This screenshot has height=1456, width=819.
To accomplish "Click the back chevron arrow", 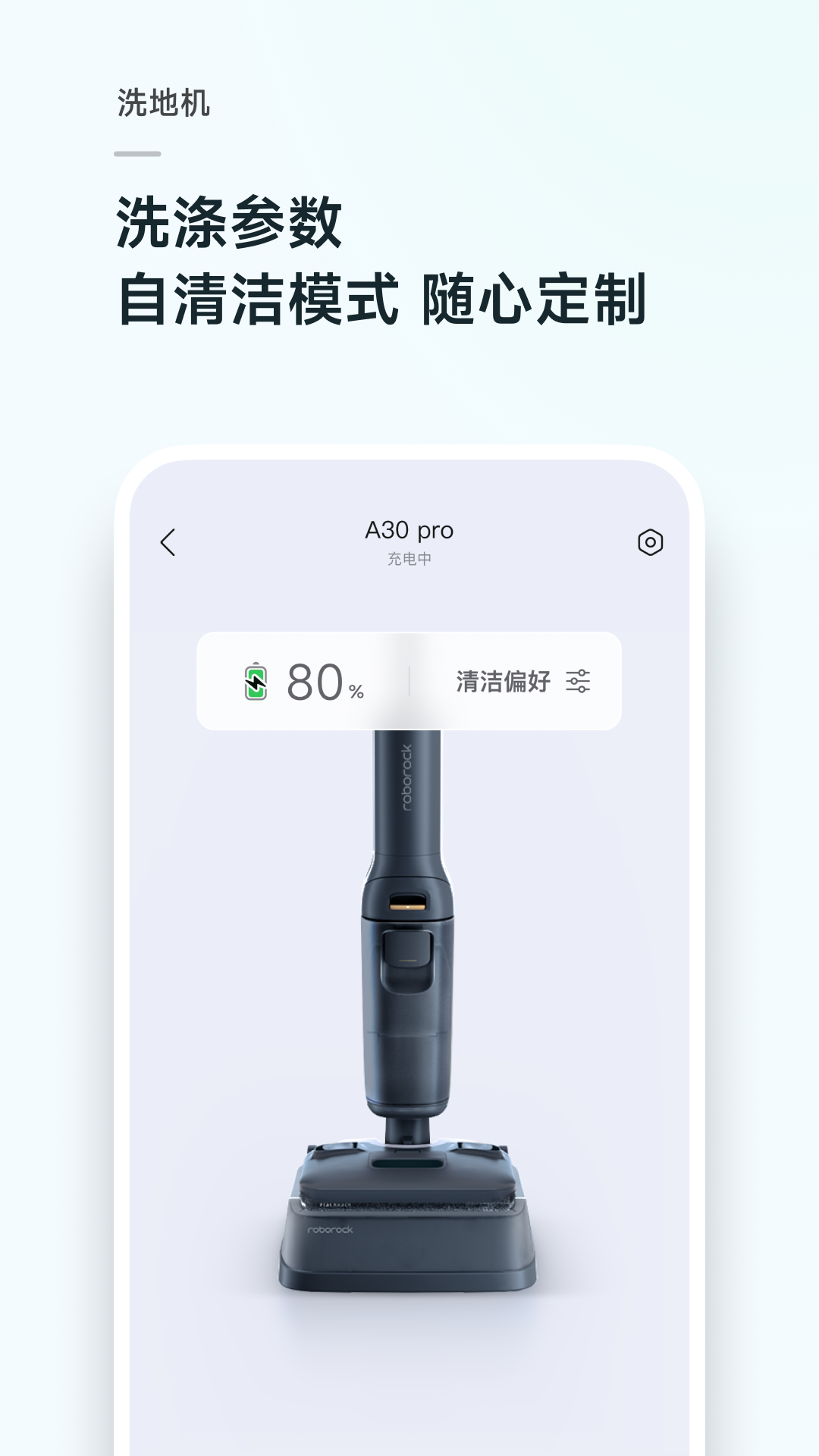I will (168, 541).
